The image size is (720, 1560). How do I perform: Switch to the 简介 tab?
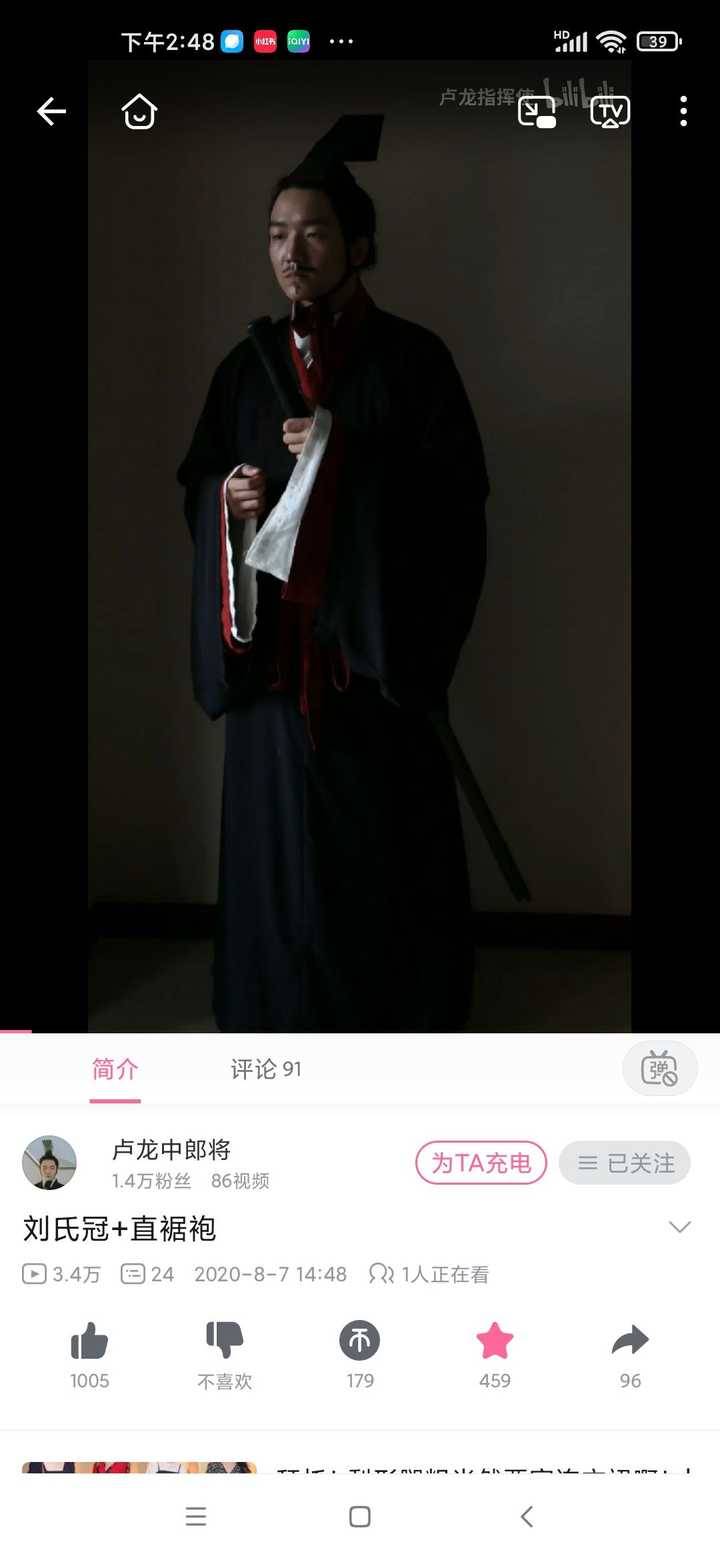[115, 1069]
